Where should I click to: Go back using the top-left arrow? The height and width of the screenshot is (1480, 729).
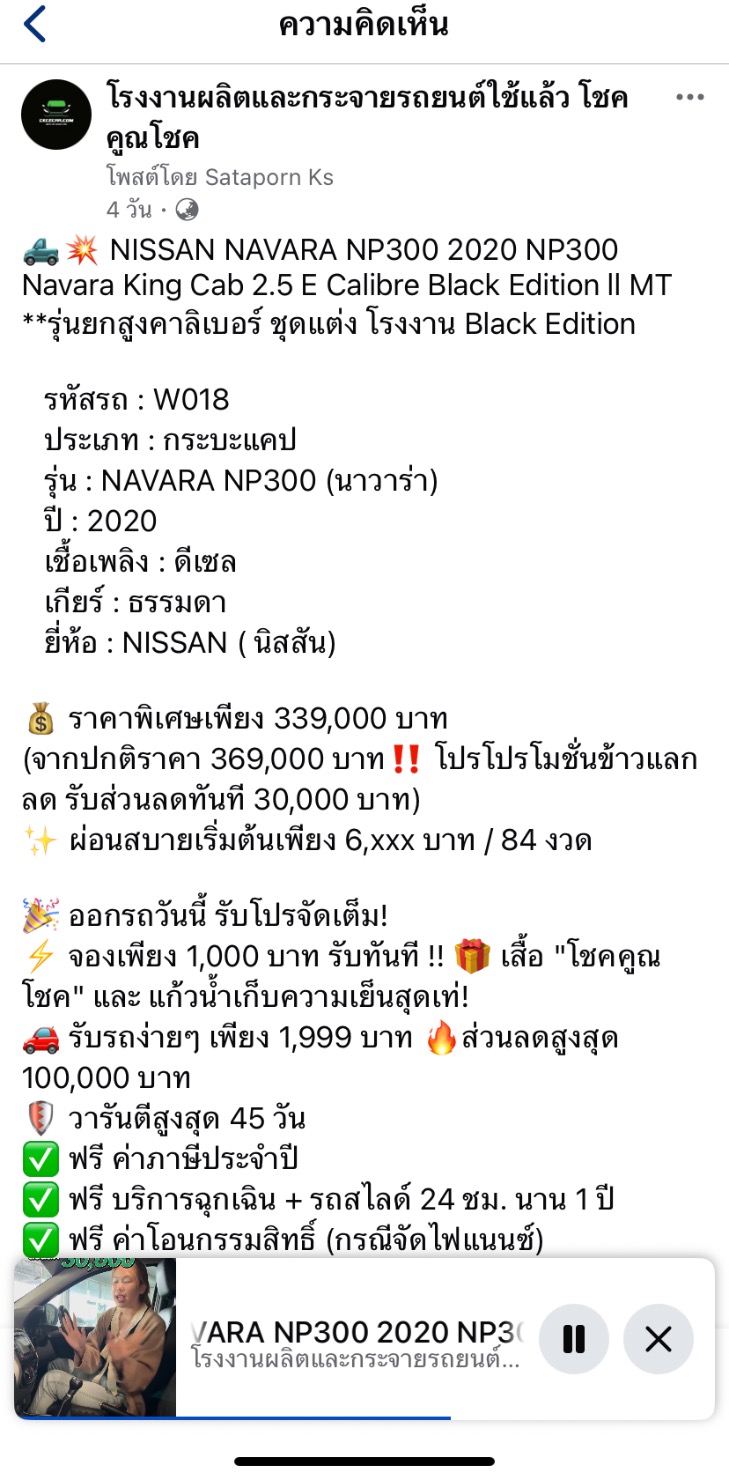pyautogui.click(x=35, y=25)
